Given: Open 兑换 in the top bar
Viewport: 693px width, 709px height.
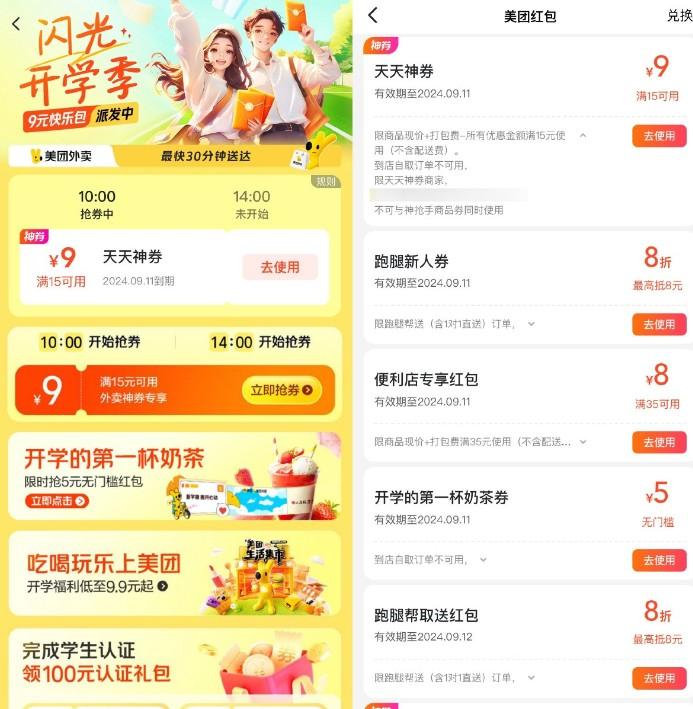Looking at the screenshot, I should [679, 16].
